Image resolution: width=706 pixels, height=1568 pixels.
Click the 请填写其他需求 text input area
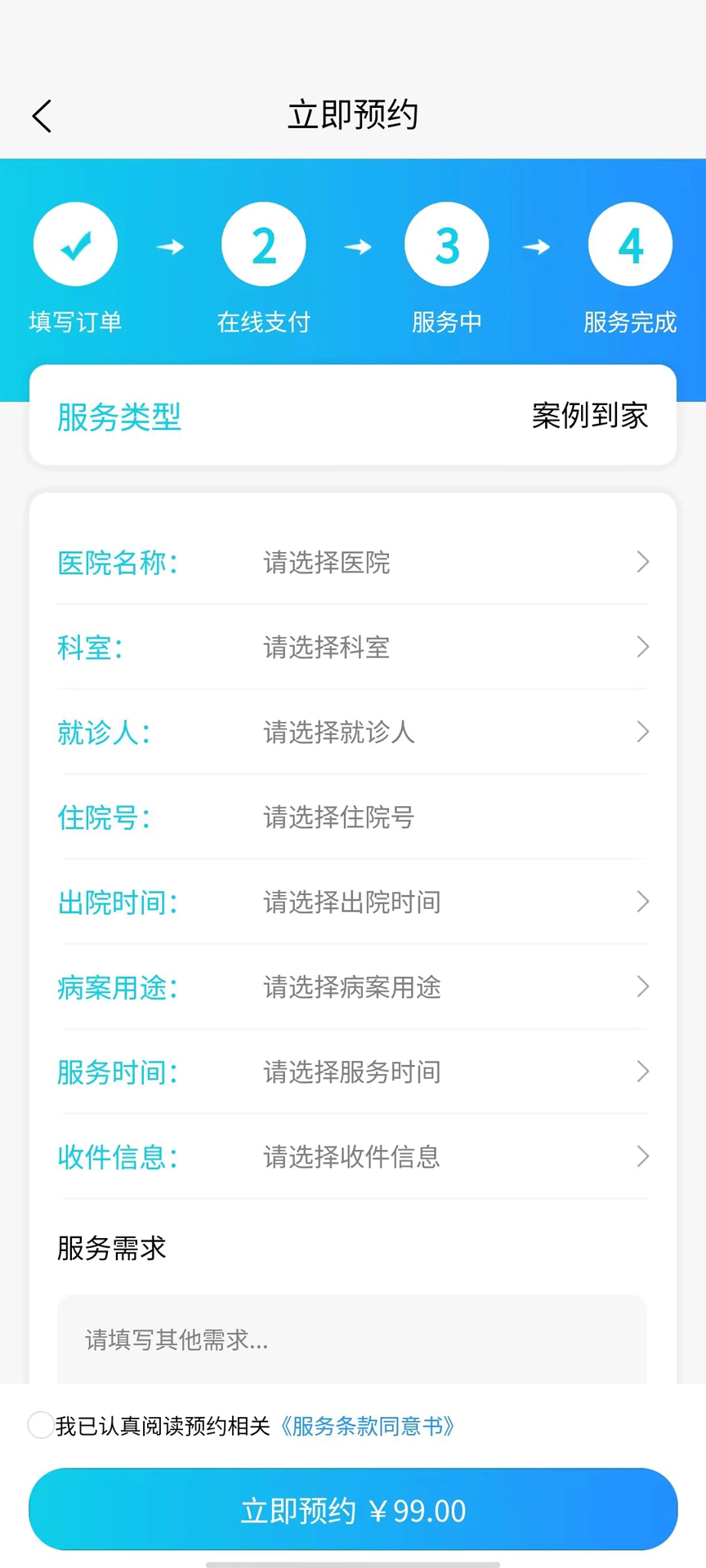pyautogui.click(x=351, y=1339)
